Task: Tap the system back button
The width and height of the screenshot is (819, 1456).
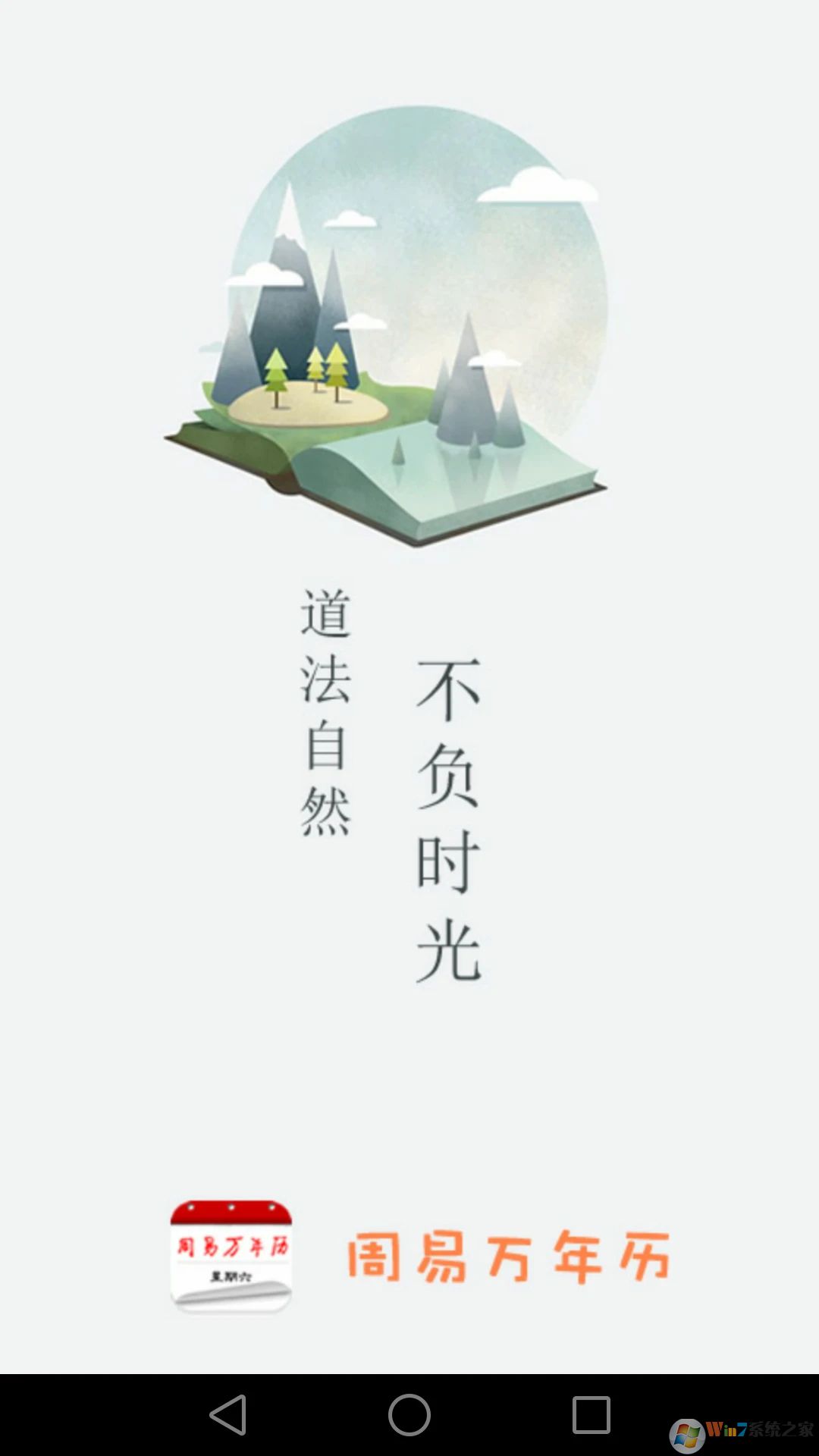Action: click(228, 1415)
